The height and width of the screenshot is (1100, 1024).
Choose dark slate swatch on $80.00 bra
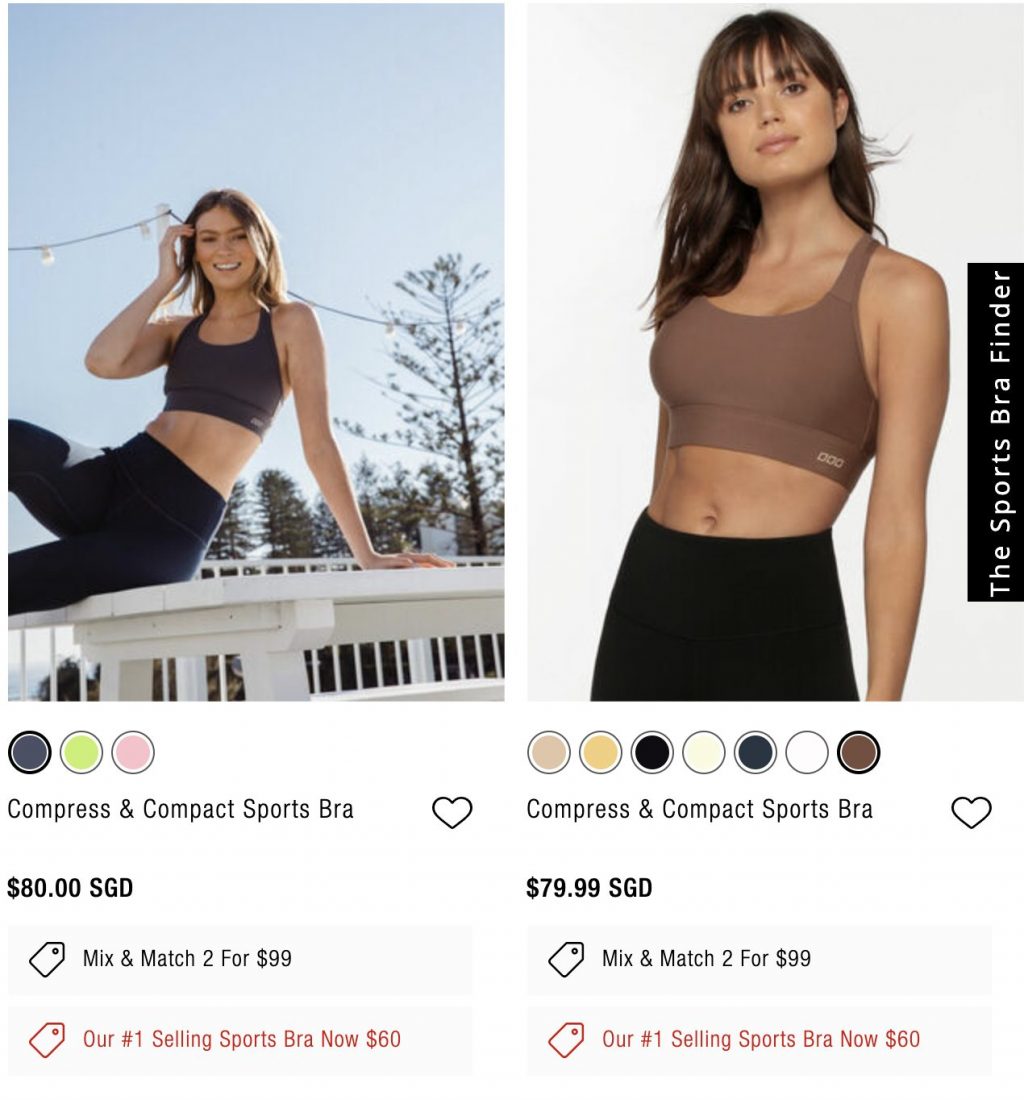tap(30, 752)
